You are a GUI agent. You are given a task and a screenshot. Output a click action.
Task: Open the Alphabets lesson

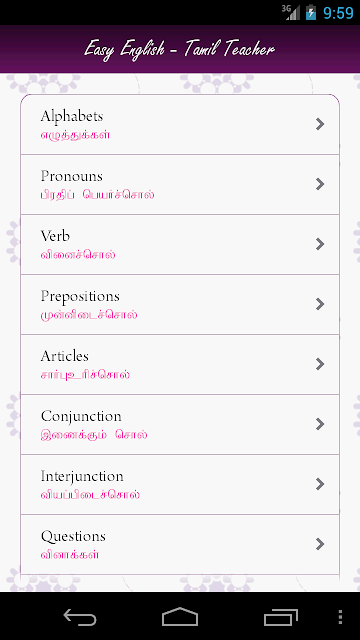(x=180, y=124)
